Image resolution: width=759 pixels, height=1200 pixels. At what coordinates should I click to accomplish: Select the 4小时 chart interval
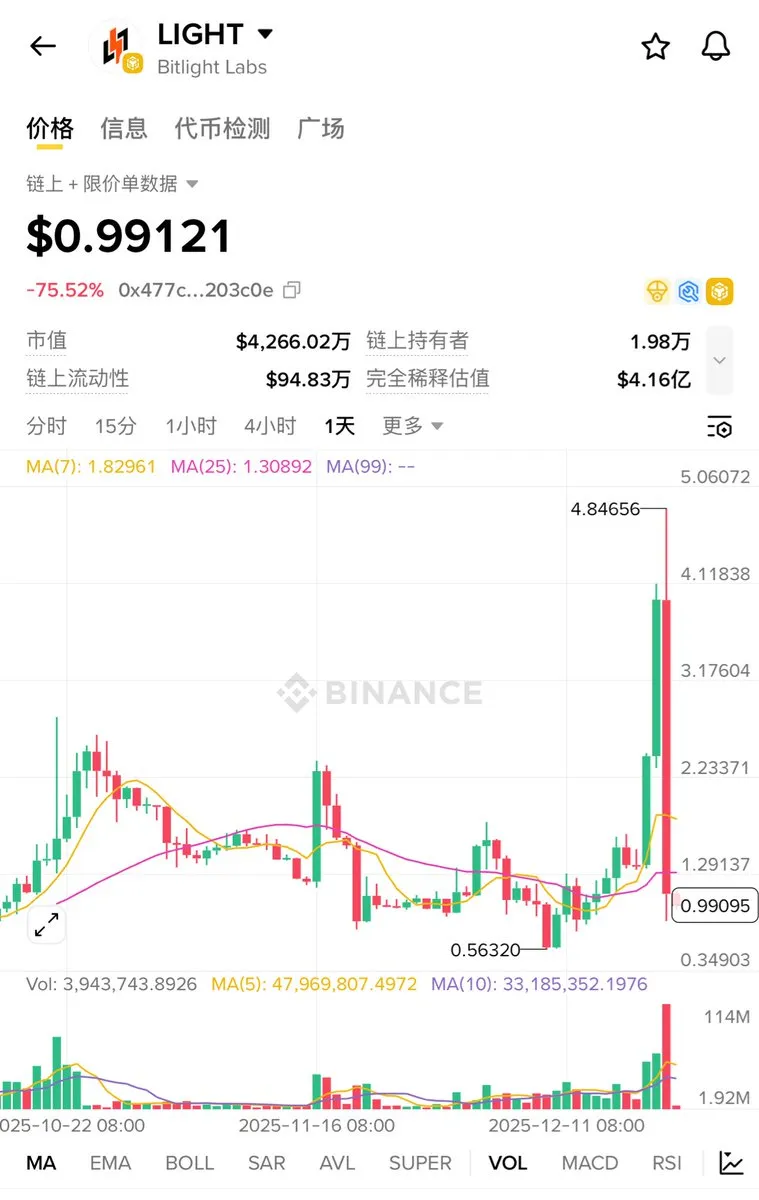[x=270, y=426]
